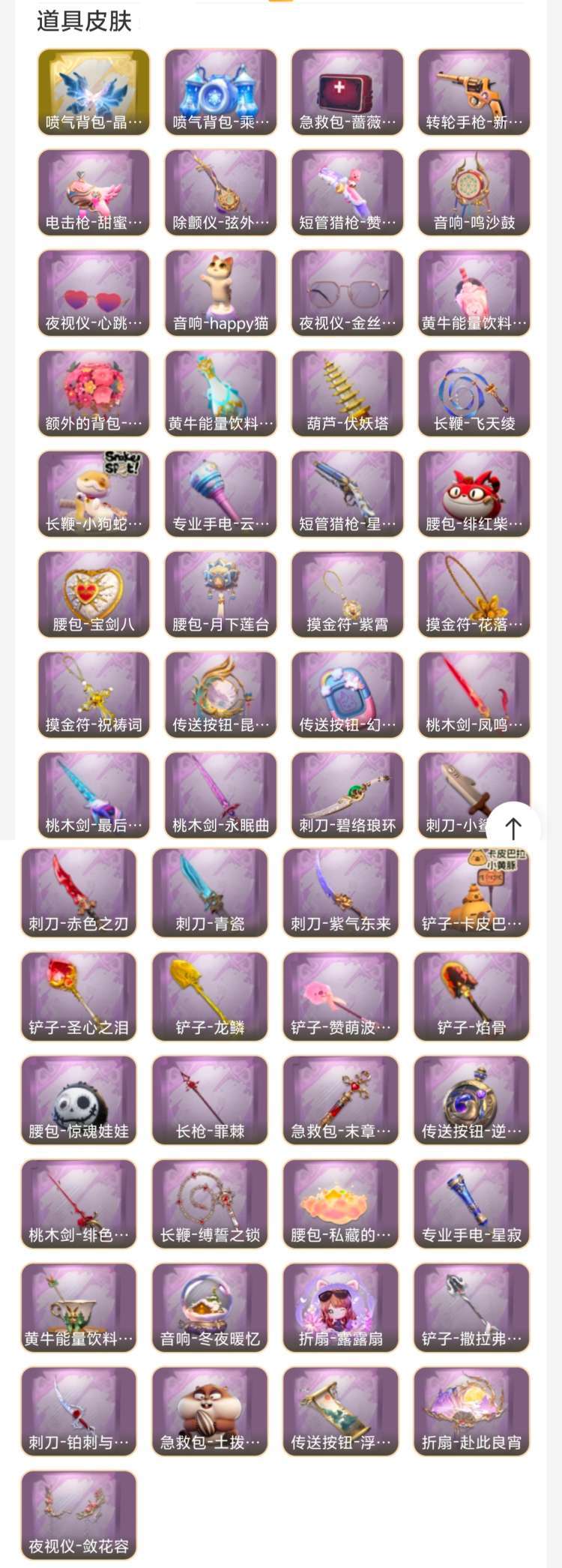View the 刺刀-青瓷 skin
This screenshot has height=1568, width=562.
(210, 893)
